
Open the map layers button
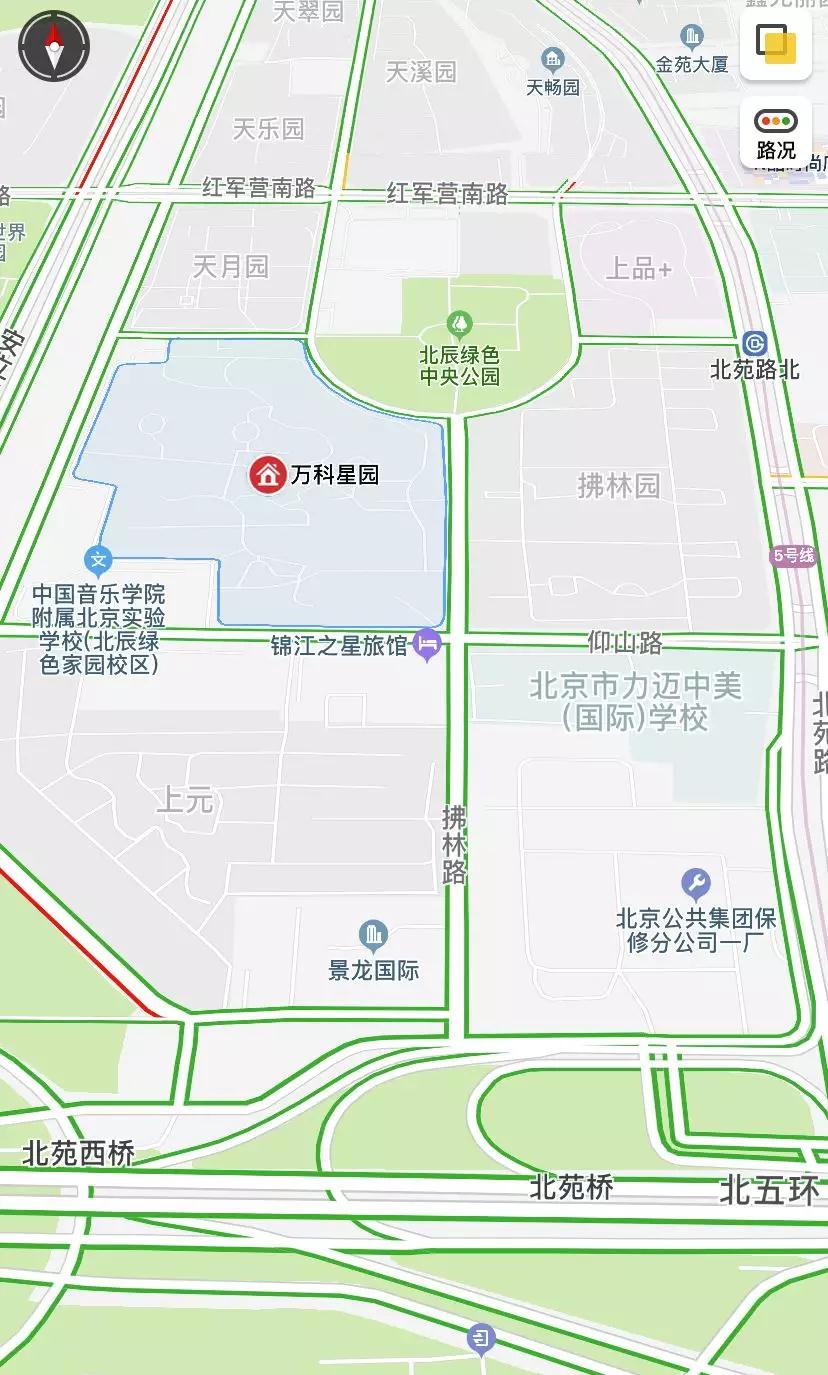[776, 40]
